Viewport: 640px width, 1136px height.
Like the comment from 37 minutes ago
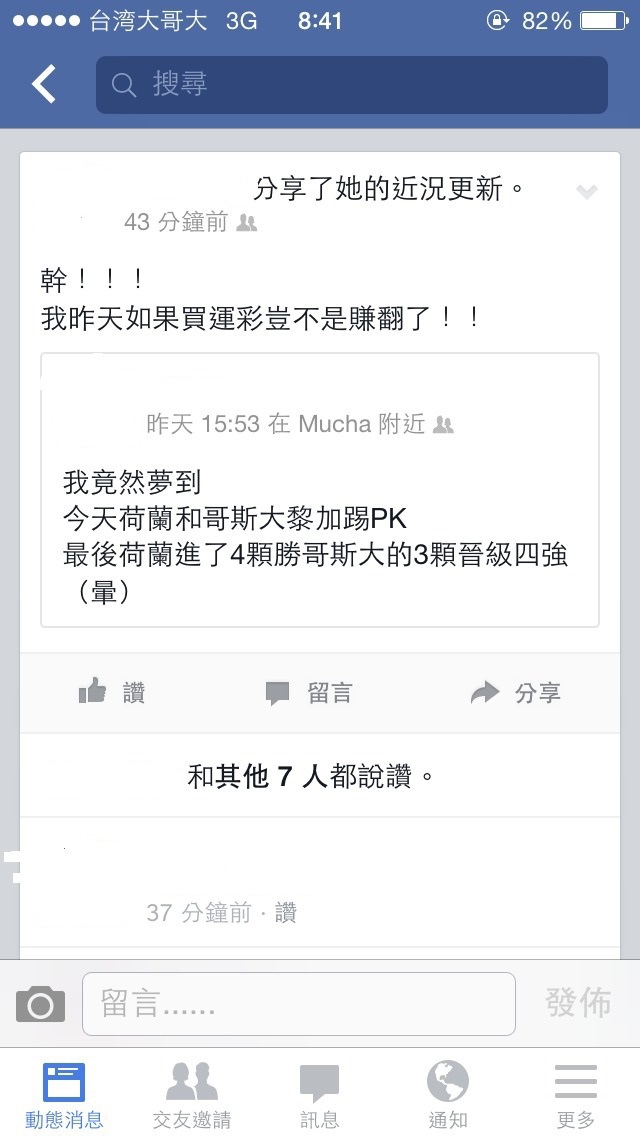286,912
